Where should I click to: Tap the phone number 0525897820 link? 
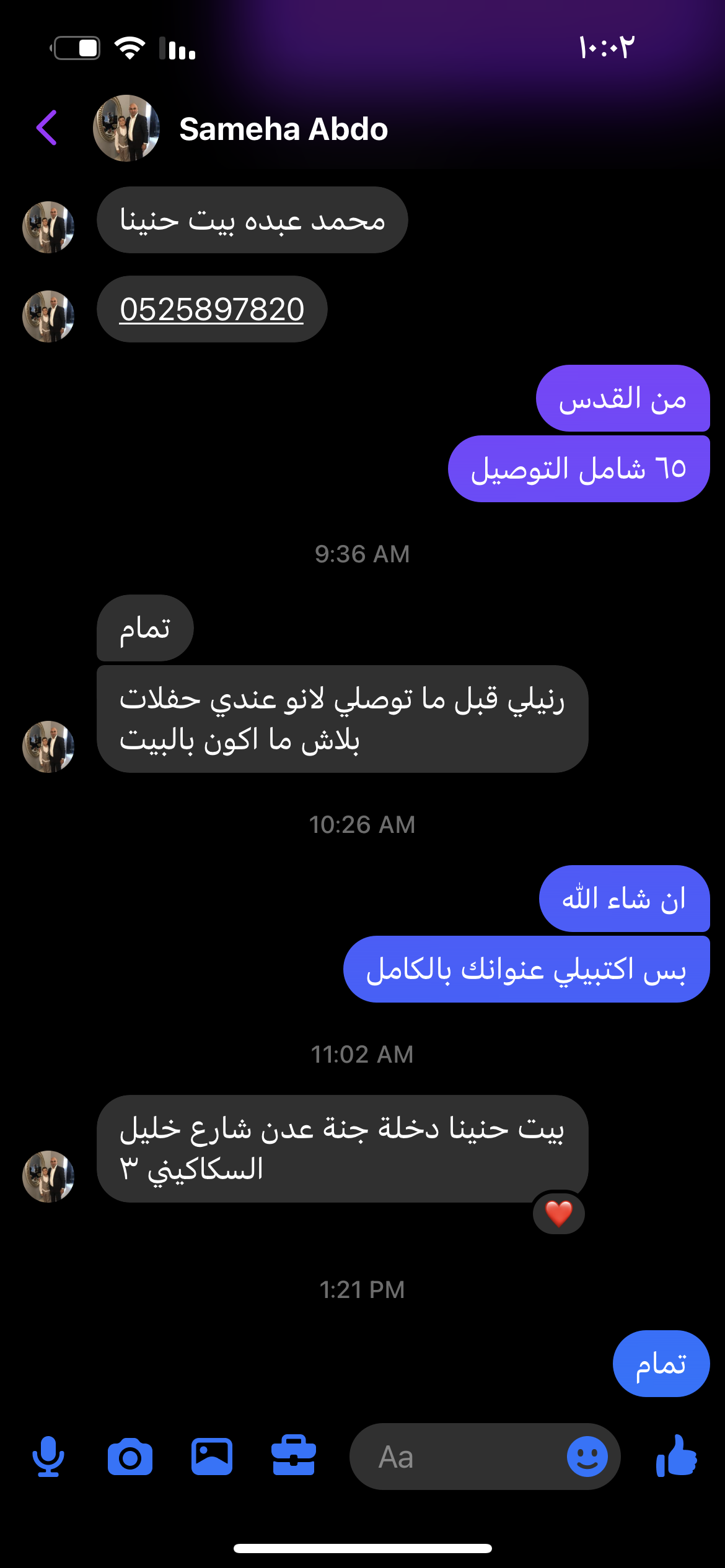pyautogui.click(x=212, y=309)
